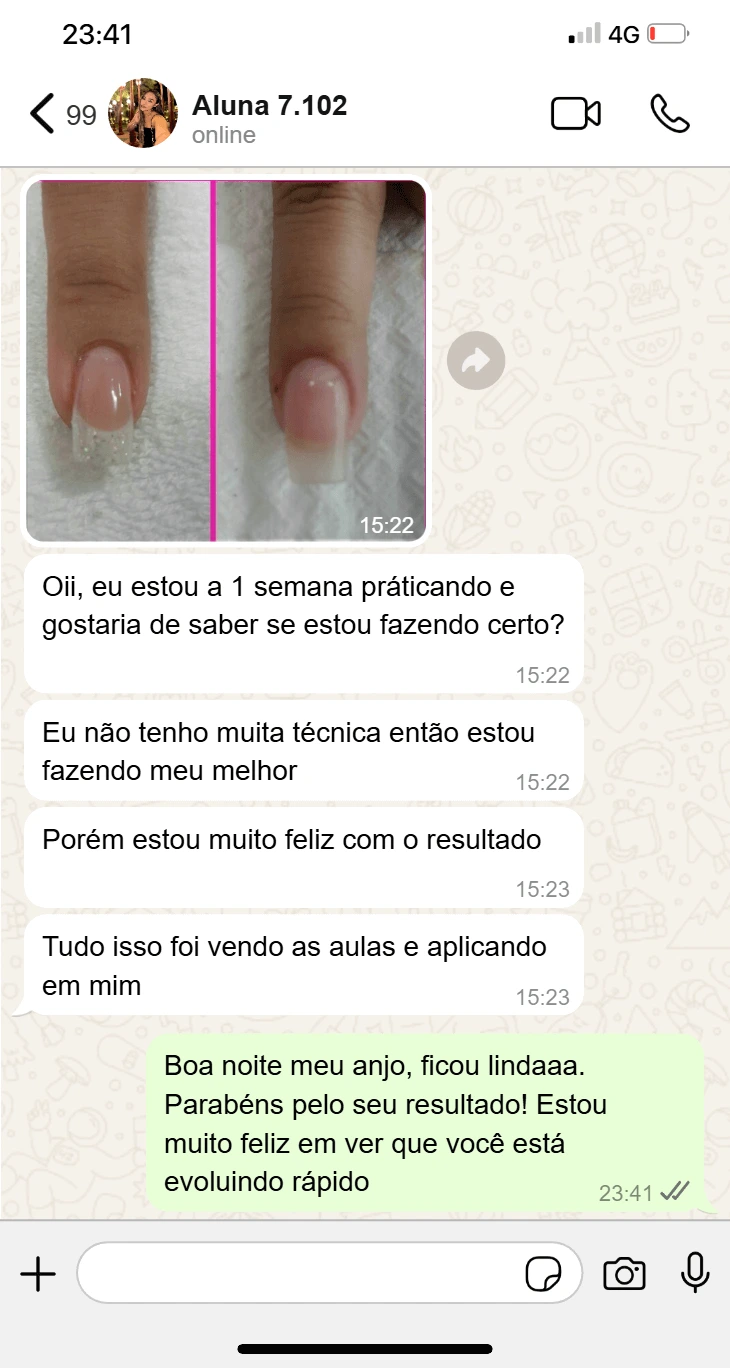Screen dimensions: 730x1368
Task: Start a voice call with Aluna 7.102
Action: [x=669, y=114]
